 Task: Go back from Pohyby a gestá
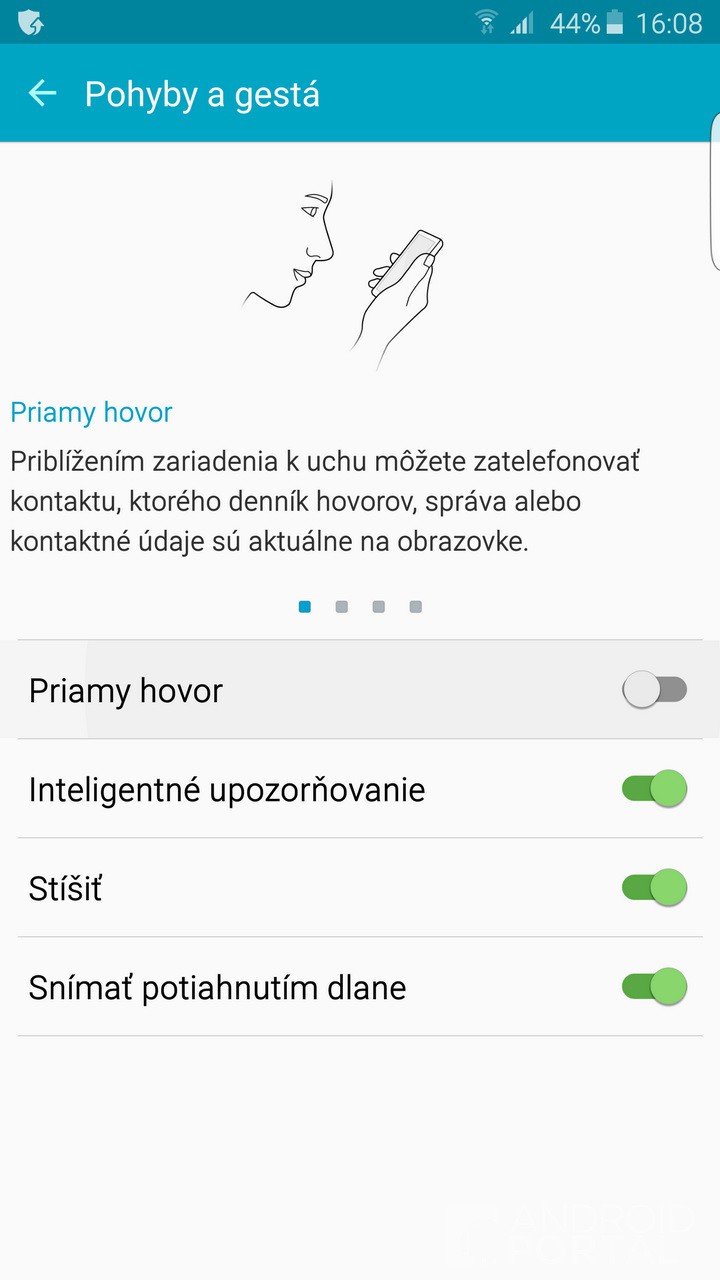(x=42, y=94)
